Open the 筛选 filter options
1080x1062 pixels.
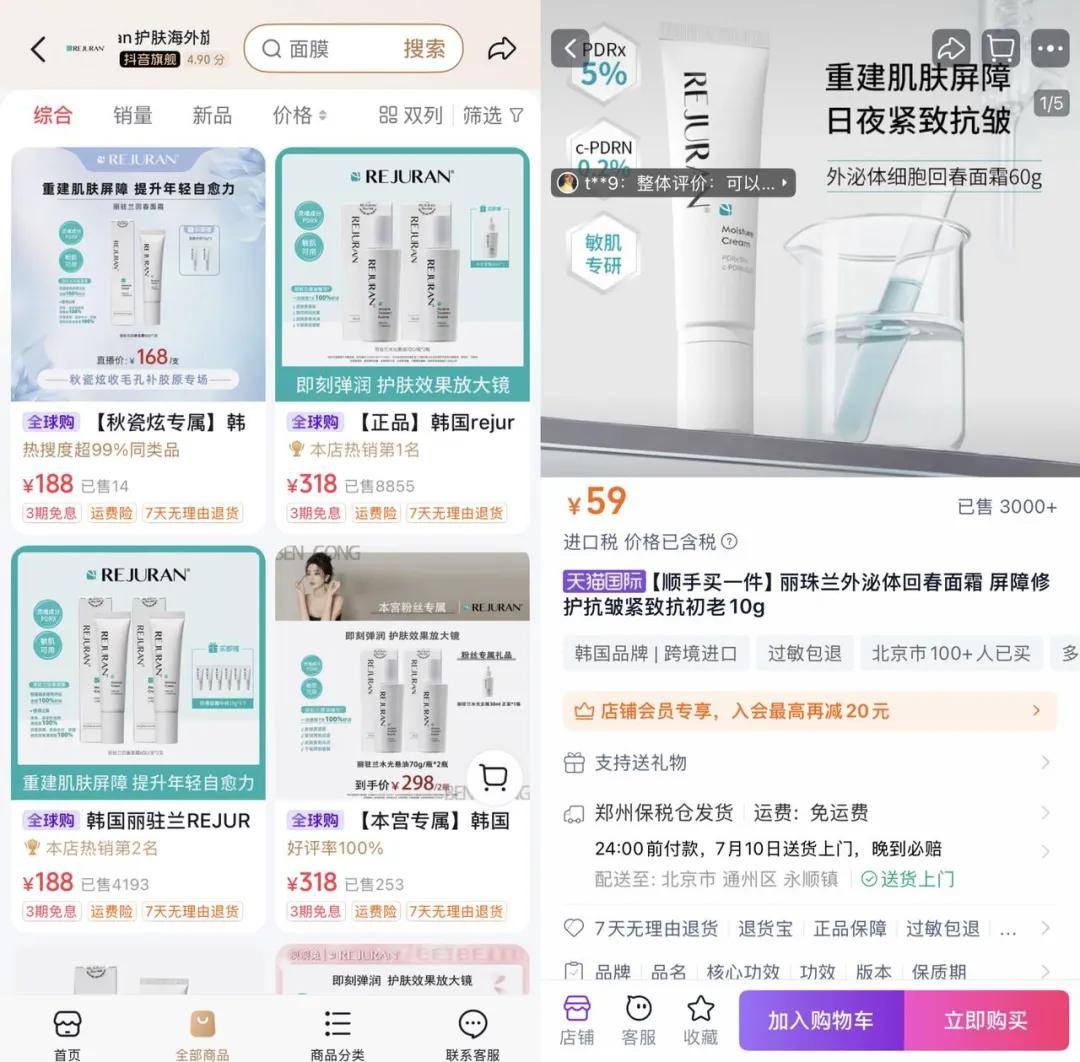point(492,115)
